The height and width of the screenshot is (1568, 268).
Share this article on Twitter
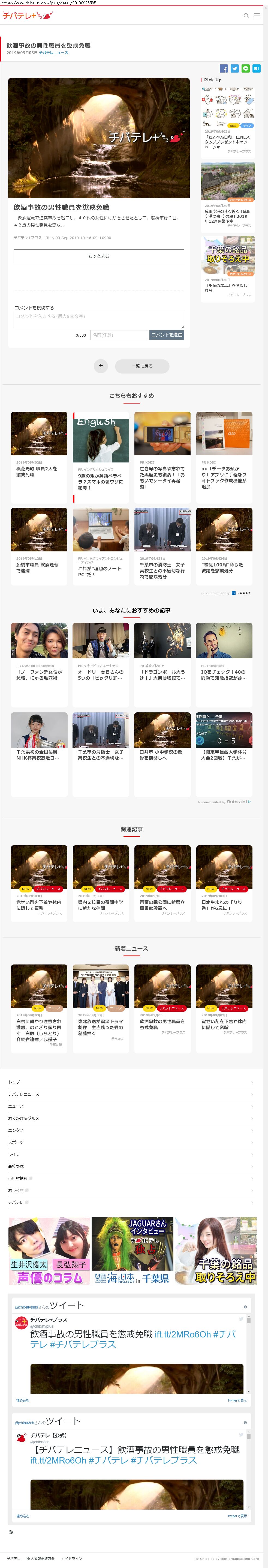[x=234, y=69]
